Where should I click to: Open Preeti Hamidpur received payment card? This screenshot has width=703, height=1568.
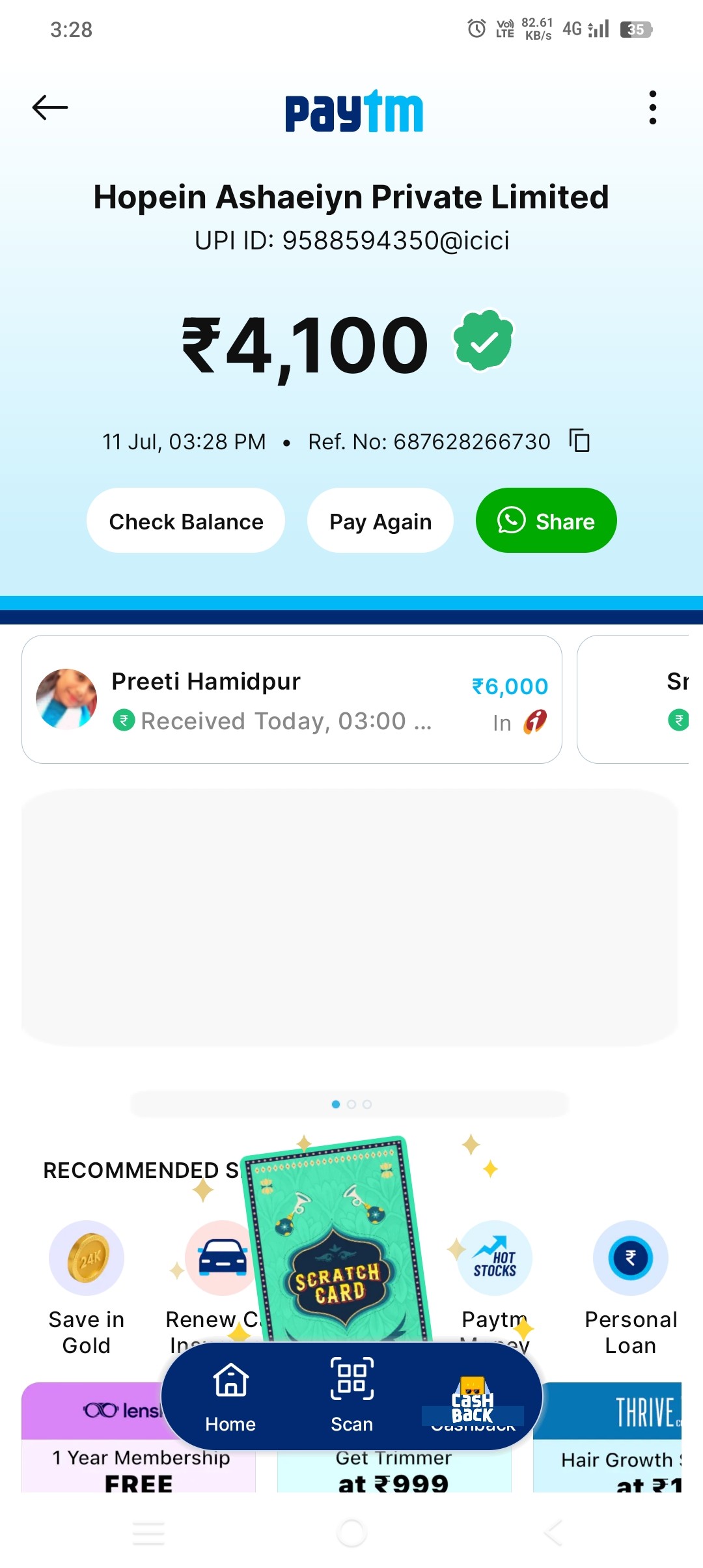coord(292,699)
